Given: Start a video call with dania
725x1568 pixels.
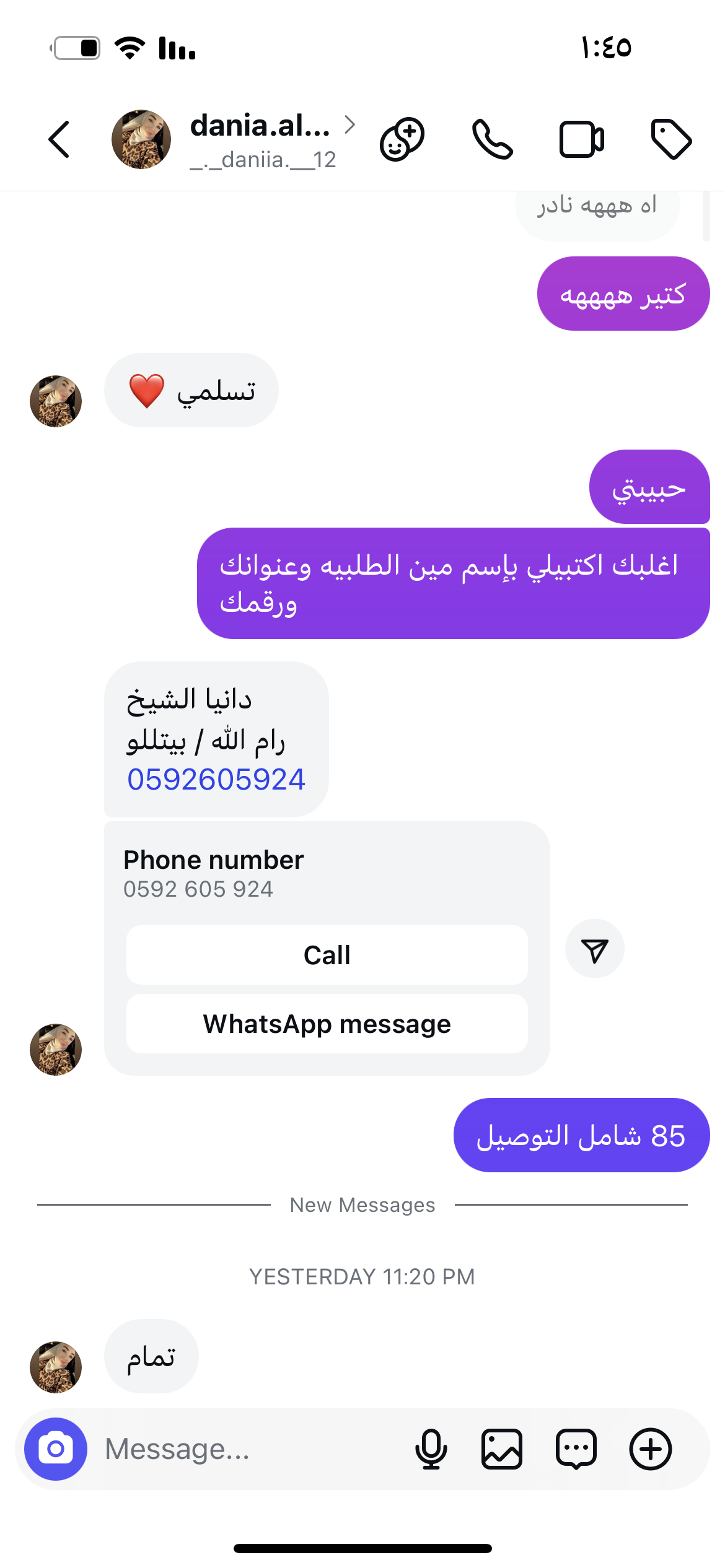Looking at the screenshot, I should 581,139.
